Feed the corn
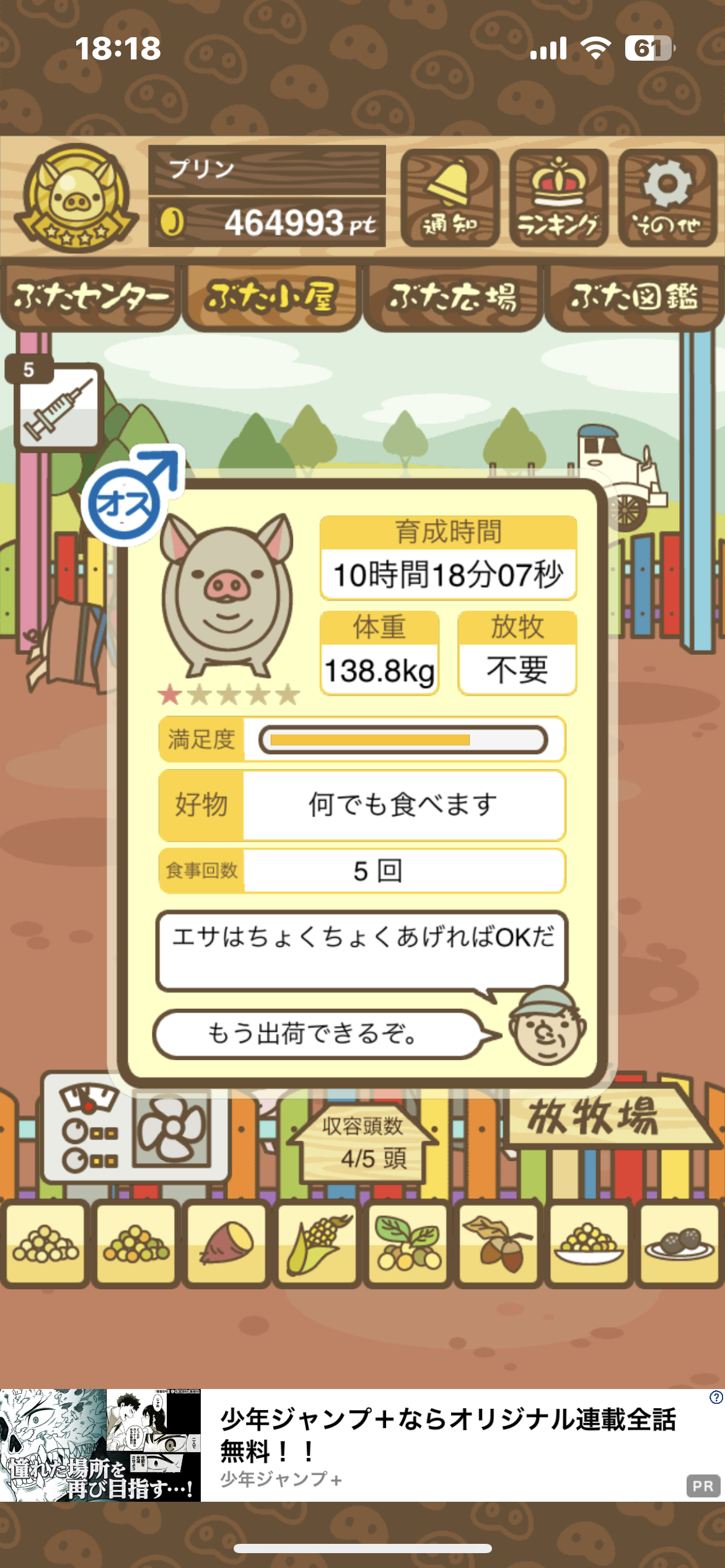Image resolution: width=725 pixels, height=1568 pixels. click(x=317, y=1244)
